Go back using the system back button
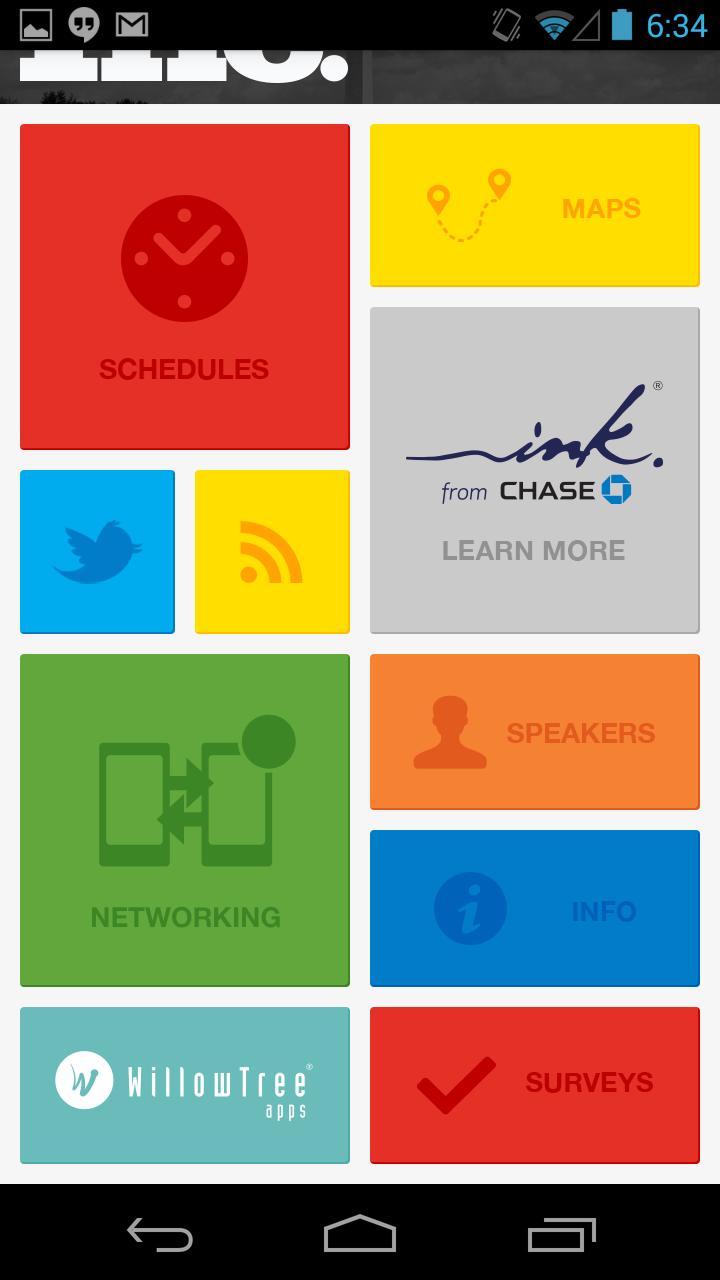Screen dimensions: 720x1280 pyautogui.click(x=160, y=1234)
